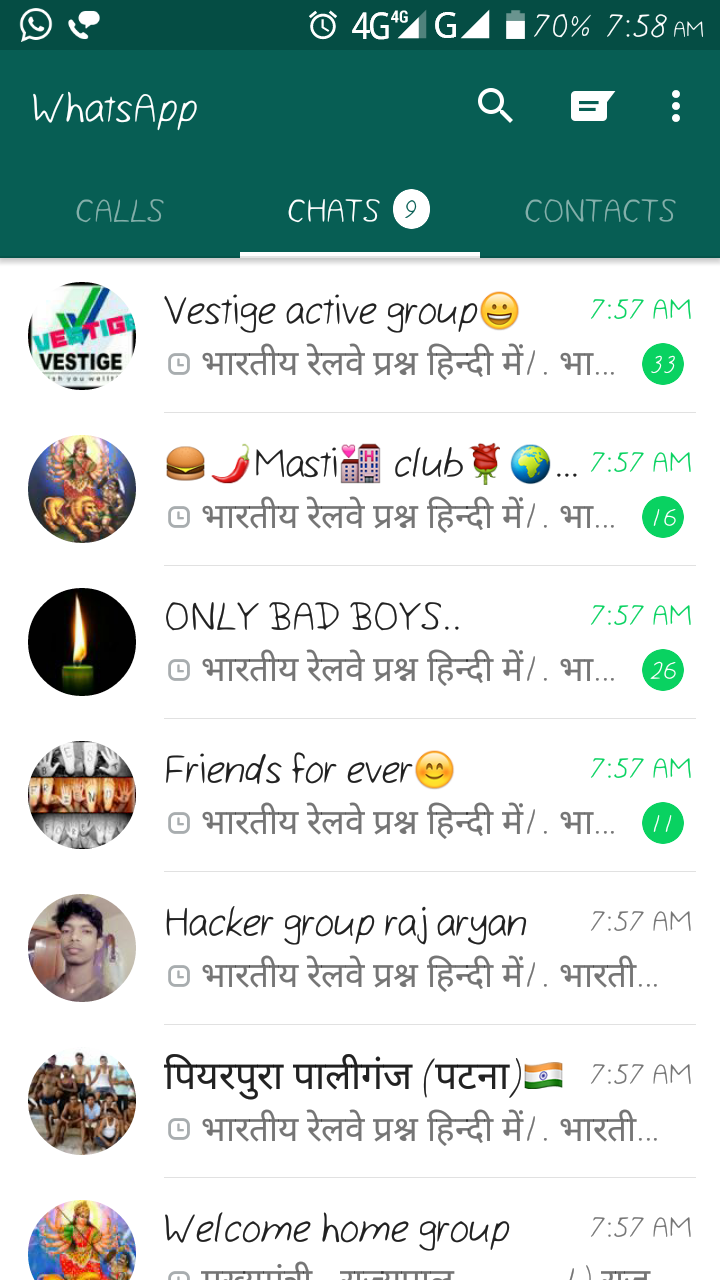The image size is (720, 1280).
Task: View Hacker group raj aryan profile photo
Action: (82, 948)
